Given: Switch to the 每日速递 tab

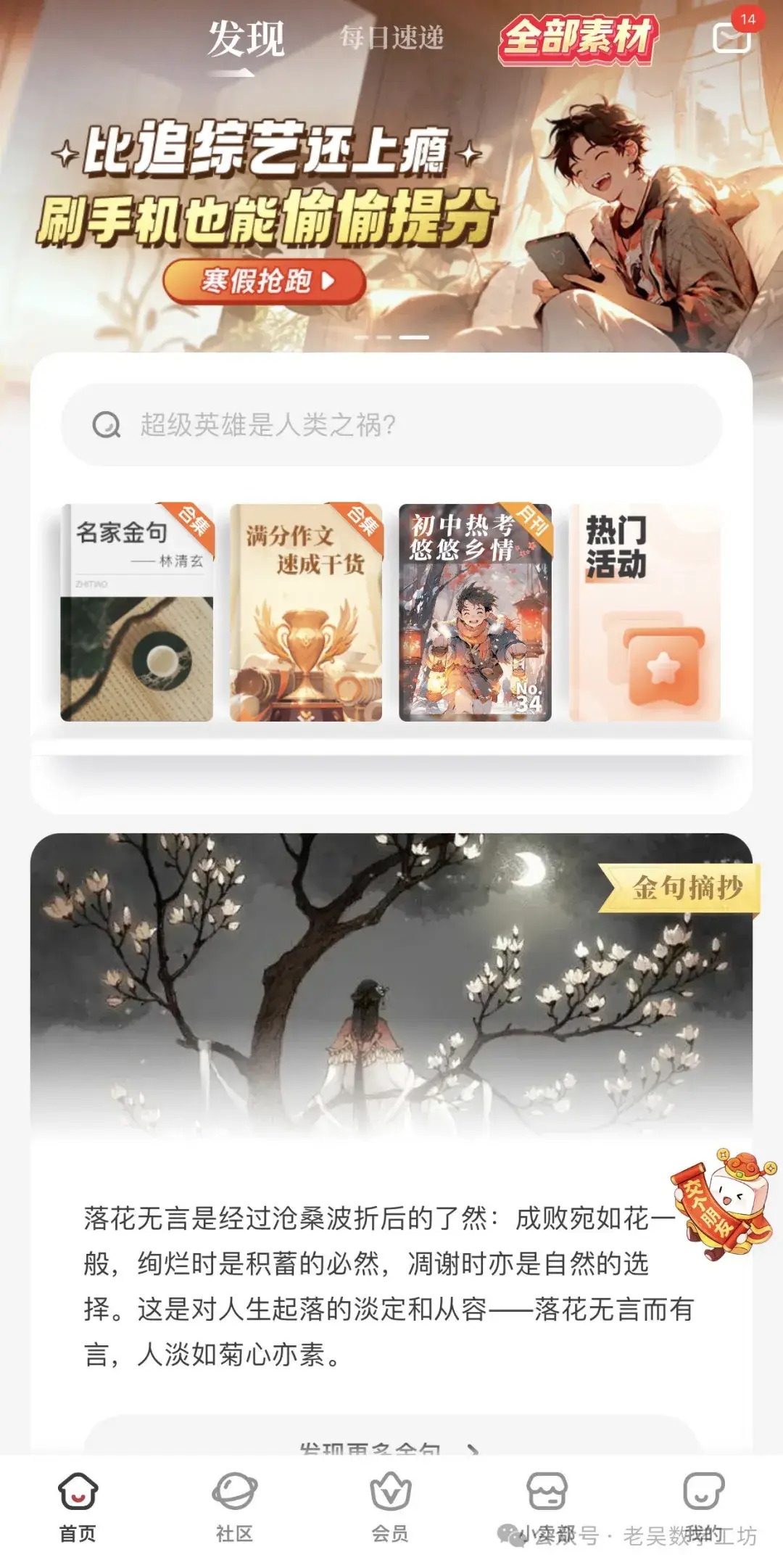Looking at the screenshot, I should click(391, 38).
